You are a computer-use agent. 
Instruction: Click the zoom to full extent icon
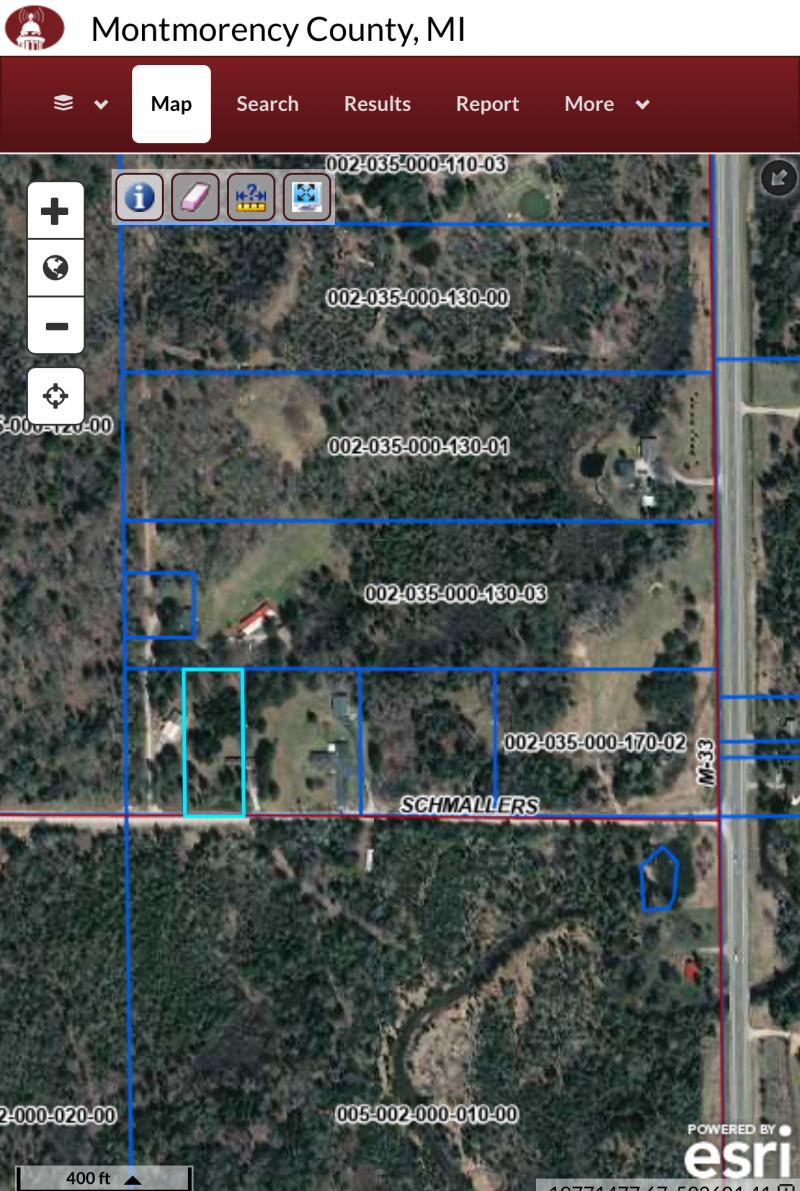click(x=306, y=197)
